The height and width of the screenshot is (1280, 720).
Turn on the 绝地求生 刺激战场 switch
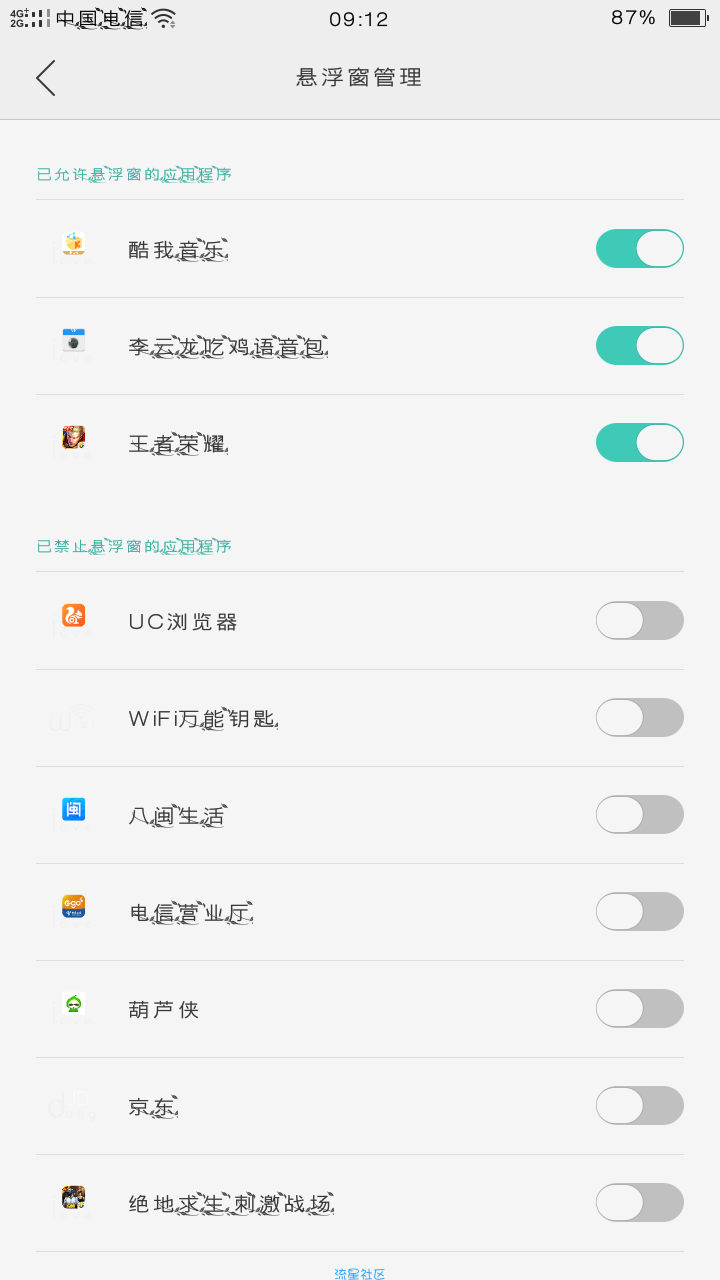pos(640,1203)
